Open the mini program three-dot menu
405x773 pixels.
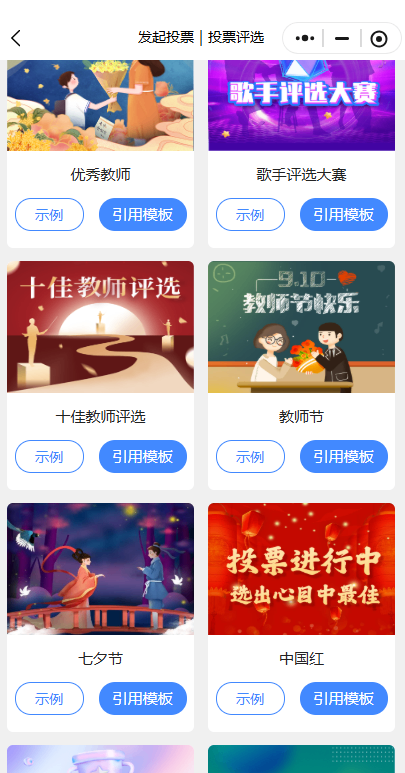coord(305,38)
